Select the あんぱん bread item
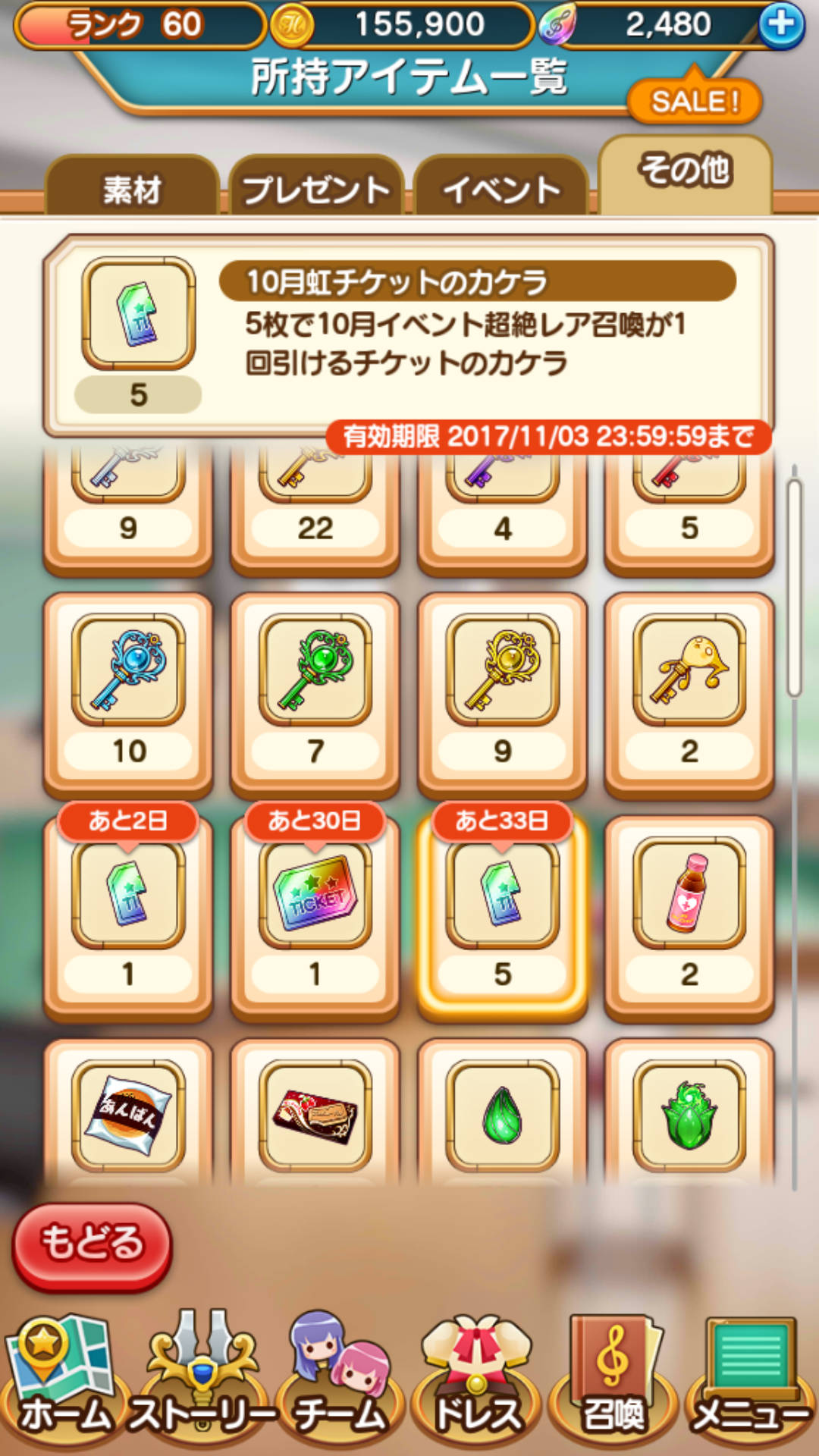 (x=128, y=1115)
